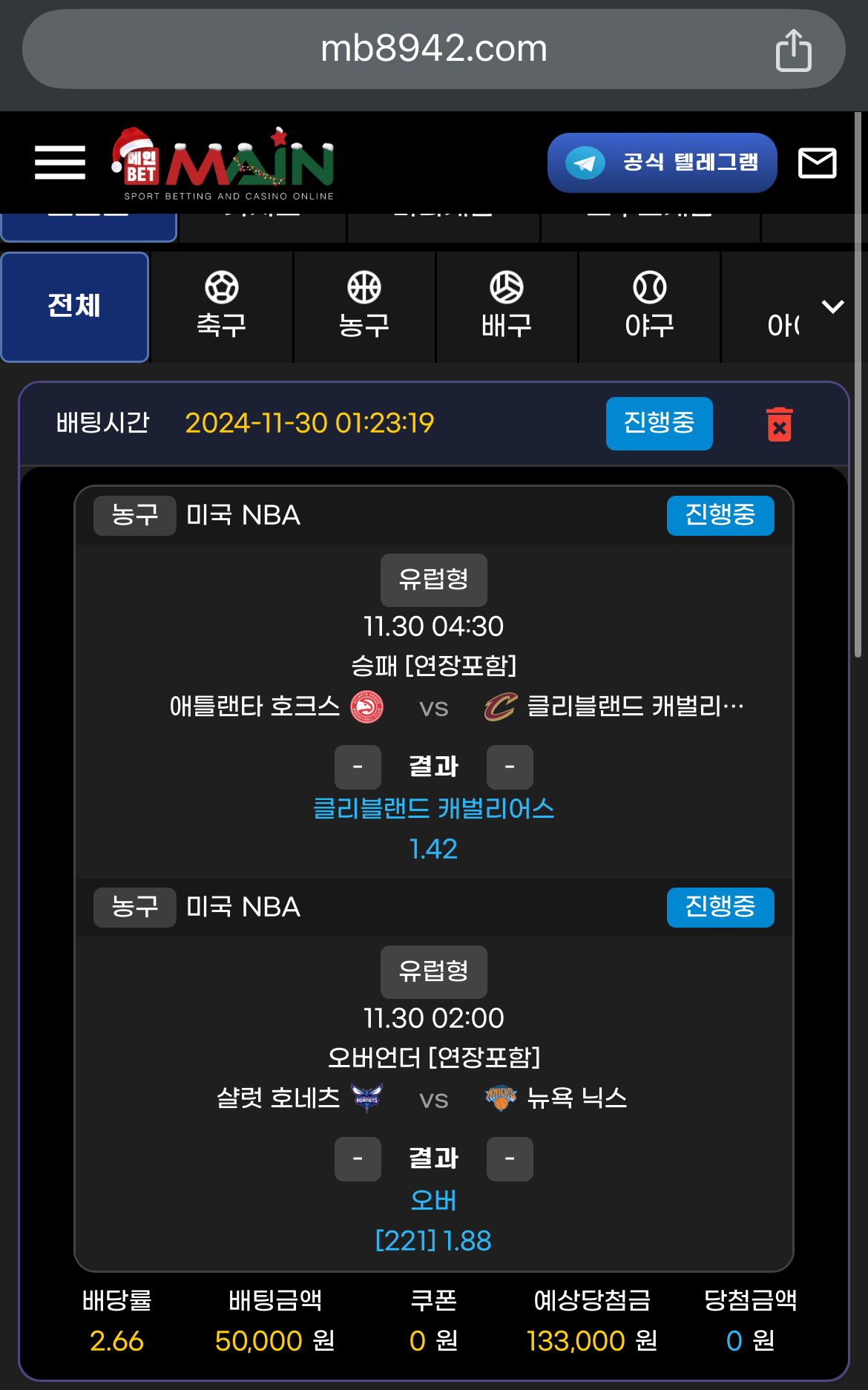868x1390 pixels.
Task: Switch to the 축구 tab
Action: coord(221,306)
